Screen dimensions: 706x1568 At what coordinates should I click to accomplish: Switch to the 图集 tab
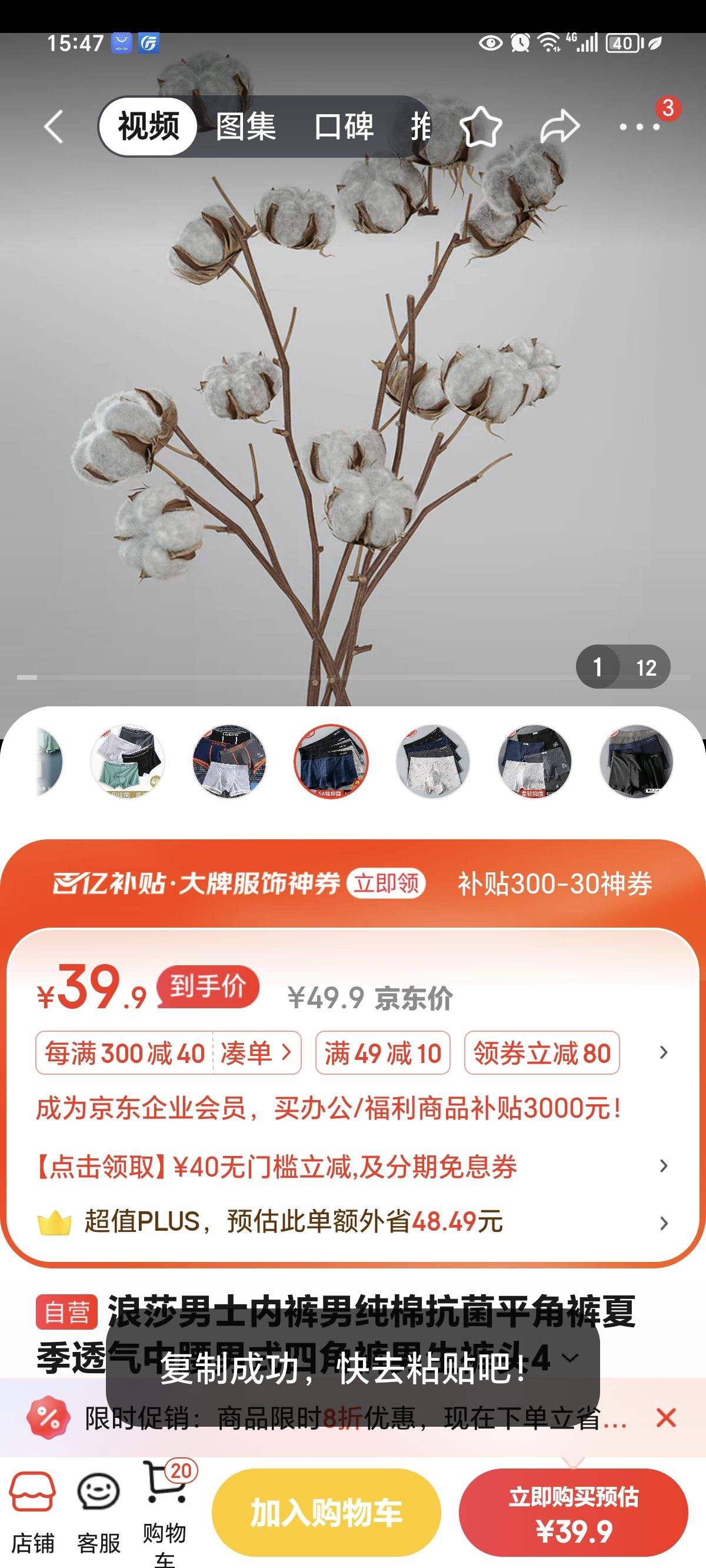[247, 127]
